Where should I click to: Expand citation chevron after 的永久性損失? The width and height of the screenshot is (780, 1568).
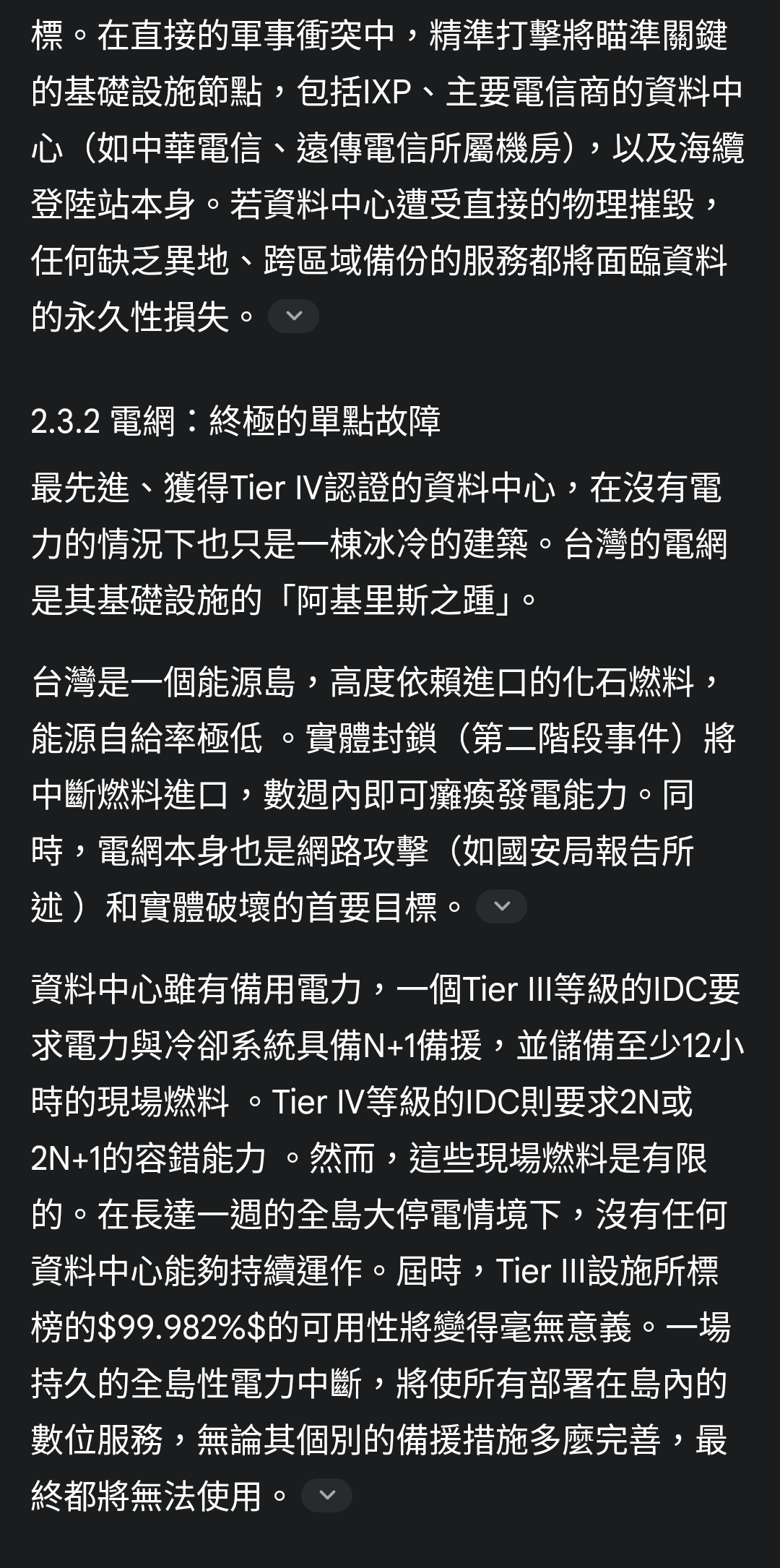(293, 316)
